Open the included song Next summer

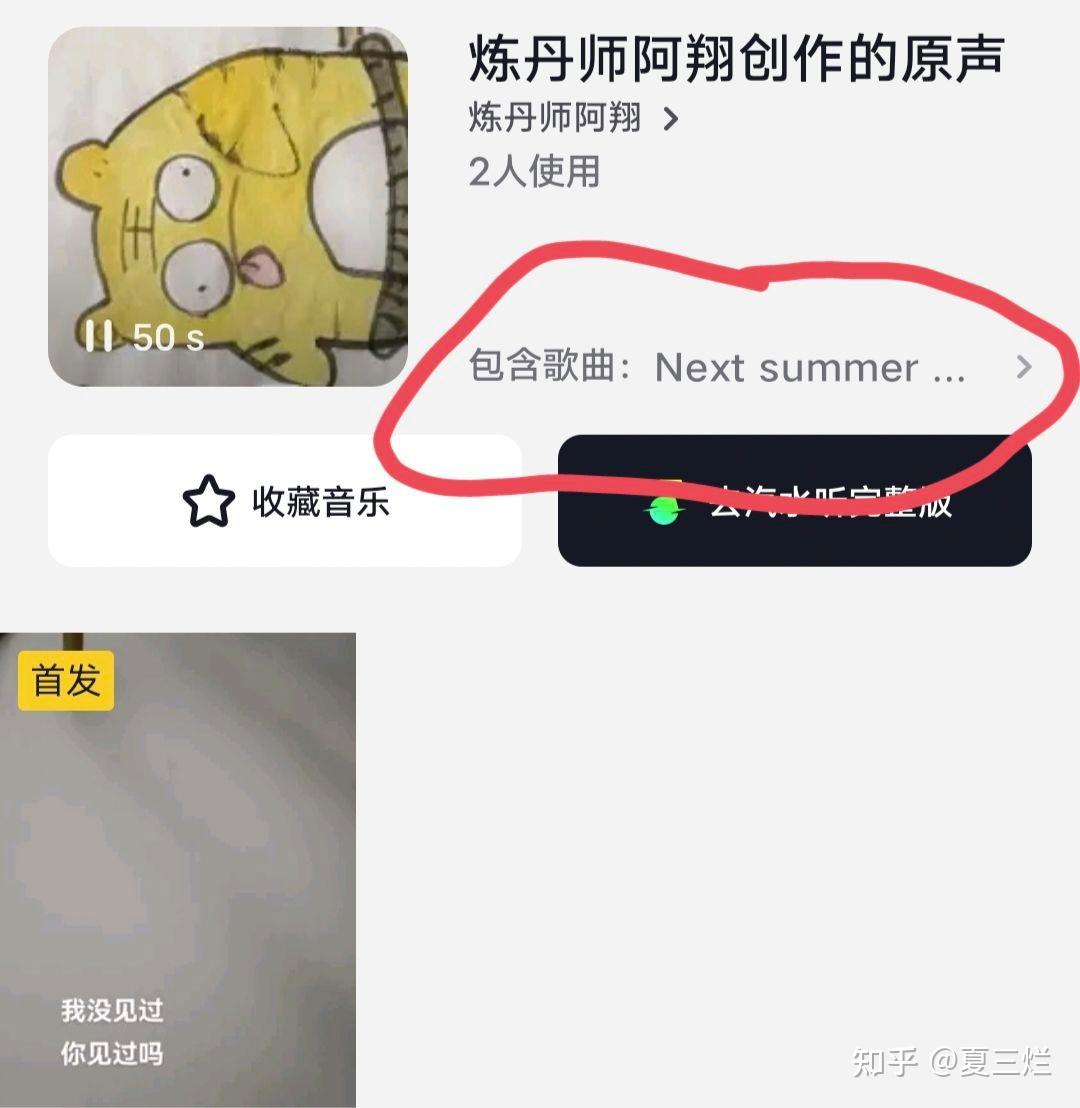(x=750, y=368)
